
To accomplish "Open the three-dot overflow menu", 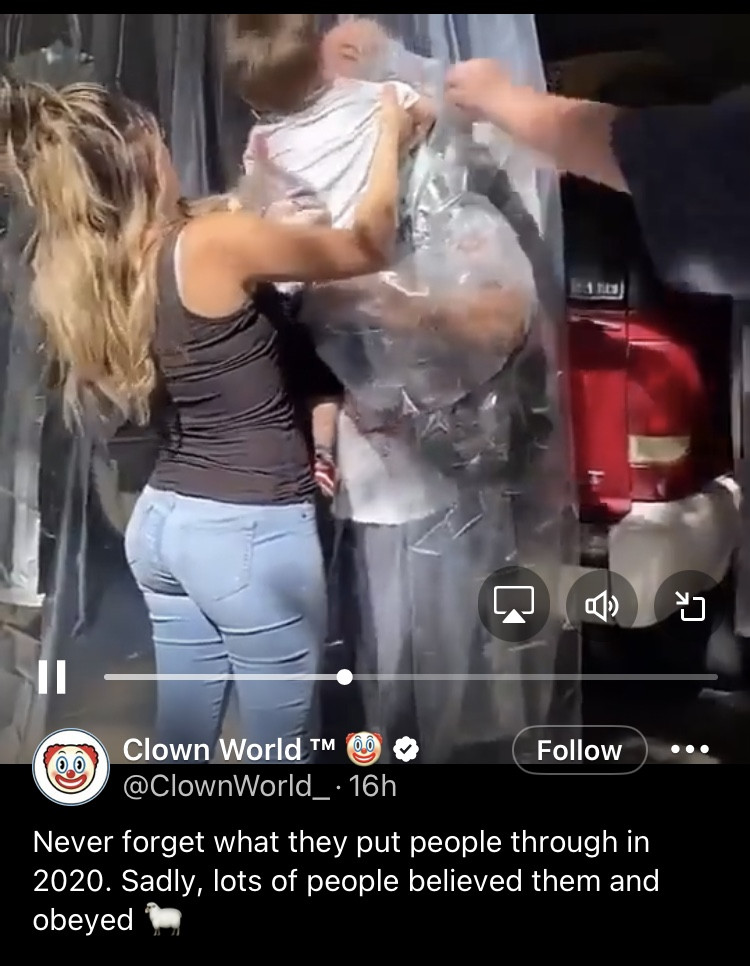I will point(690,749).
